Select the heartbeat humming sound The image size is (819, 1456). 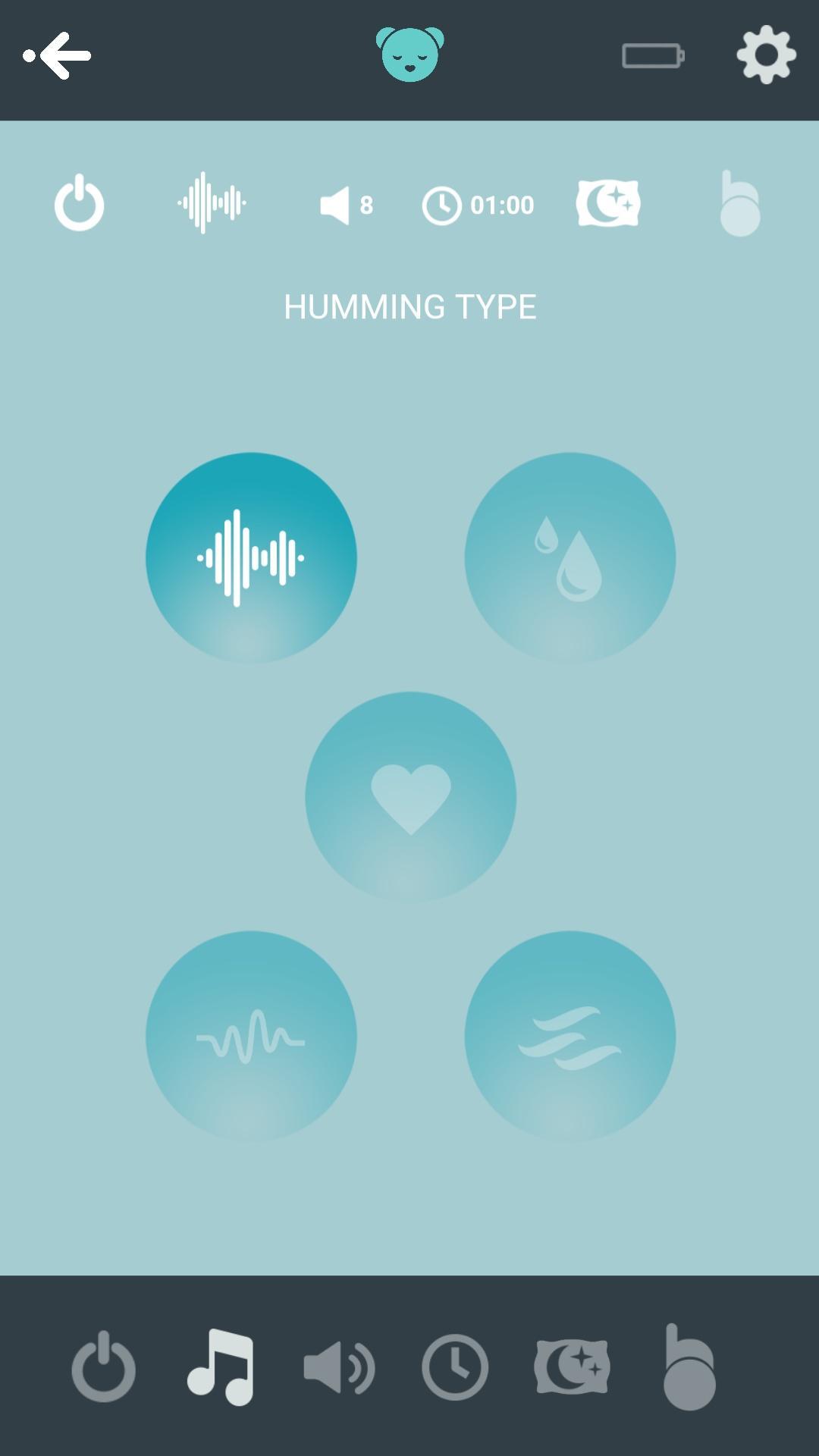pyautogui.click(x=411, y=797)
